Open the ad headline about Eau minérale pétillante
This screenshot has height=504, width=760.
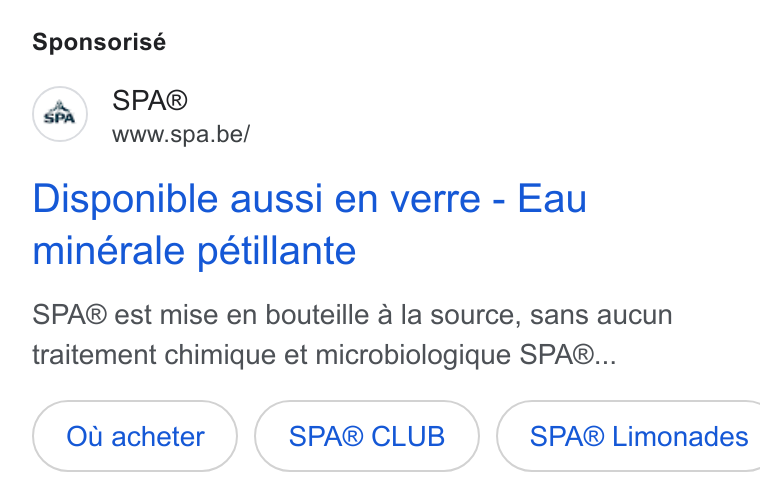click(309, 225)
